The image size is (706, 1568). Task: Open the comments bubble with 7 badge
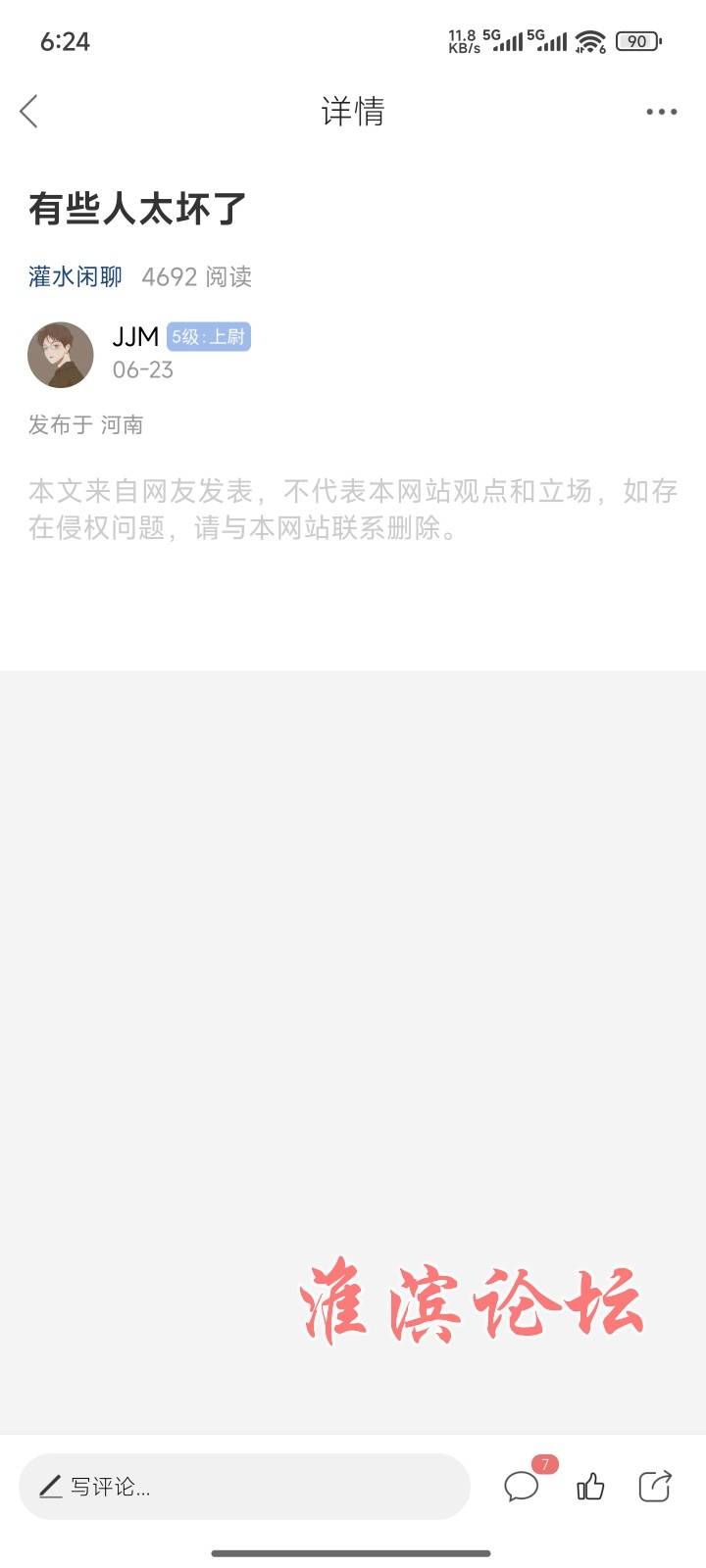click(x=524, y=1485)
